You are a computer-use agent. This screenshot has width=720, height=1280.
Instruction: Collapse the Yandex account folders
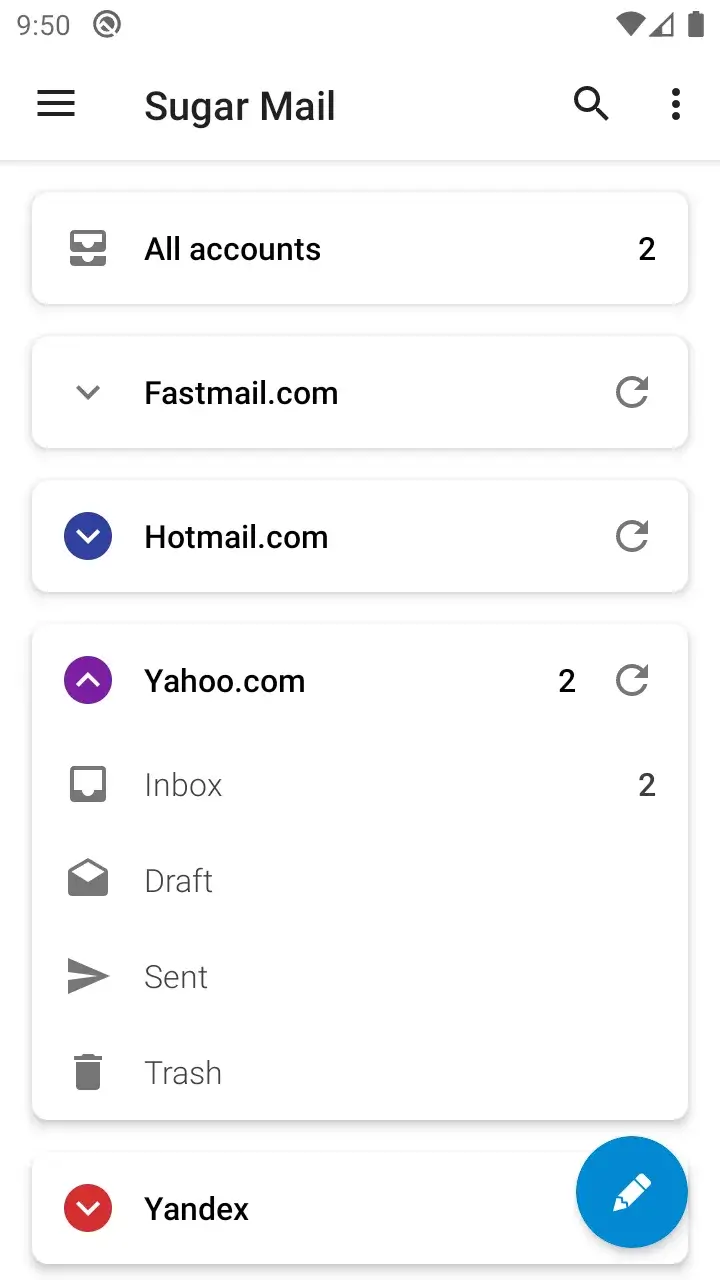pyautogui.click(x=88, y=1208)
